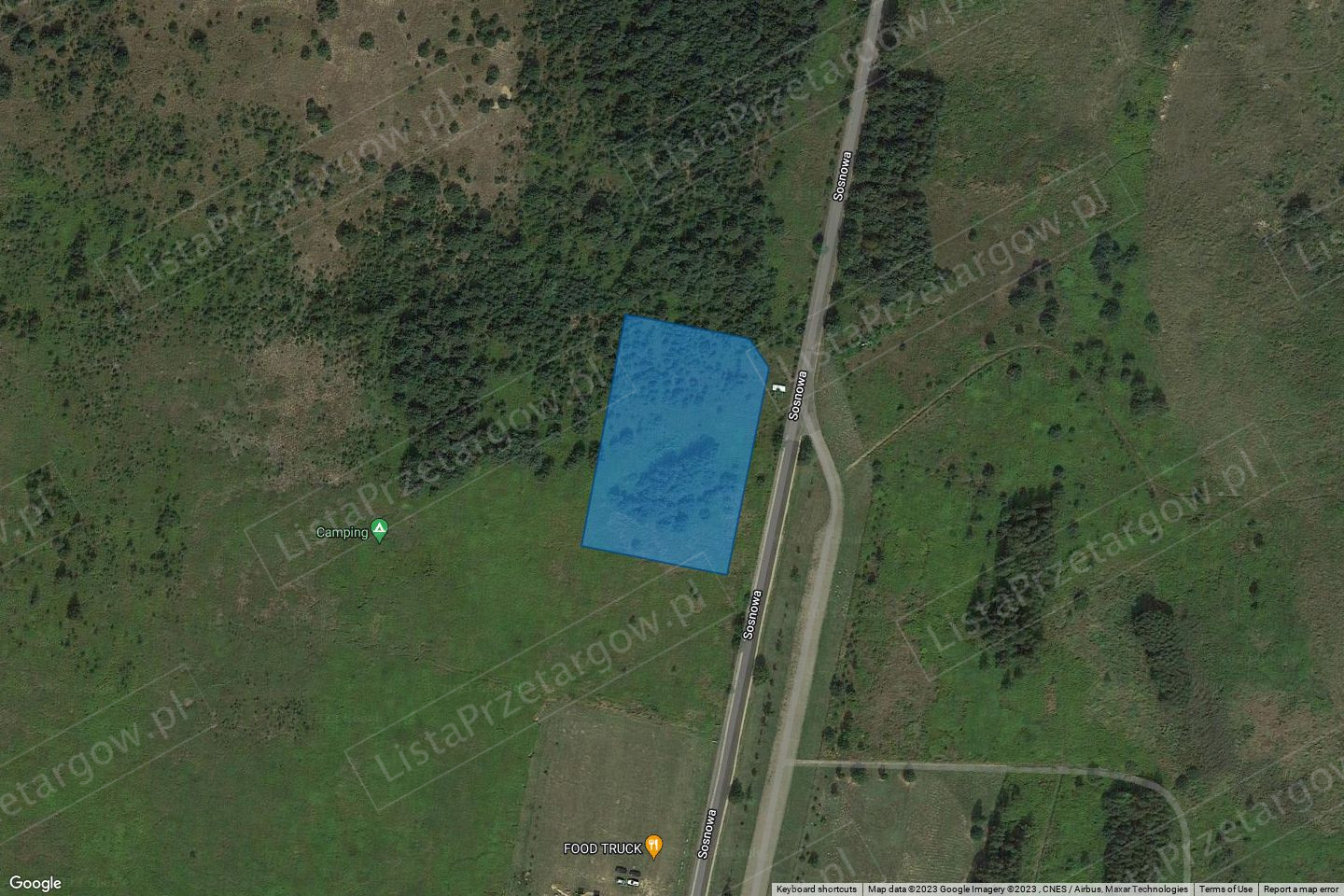Open the Camping place marker
The image size is (1344, 896).
point(379,531)
